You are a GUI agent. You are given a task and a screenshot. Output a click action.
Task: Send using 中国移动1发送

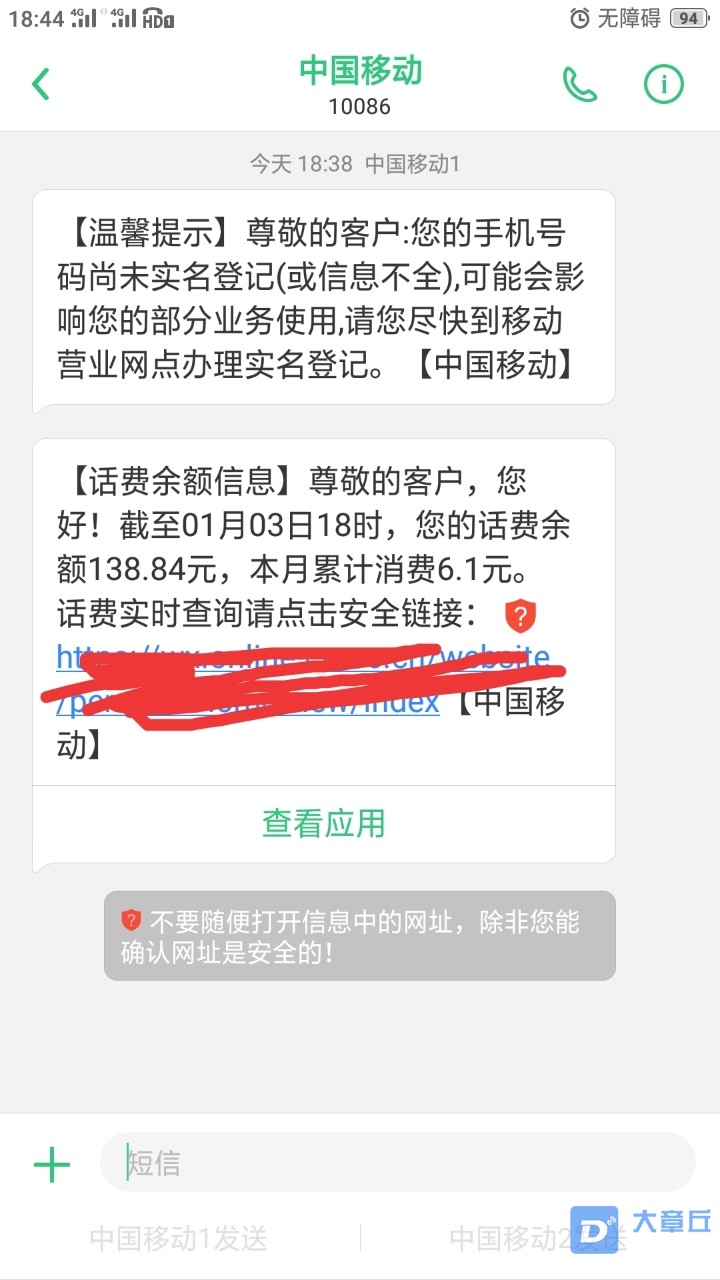179,1238
